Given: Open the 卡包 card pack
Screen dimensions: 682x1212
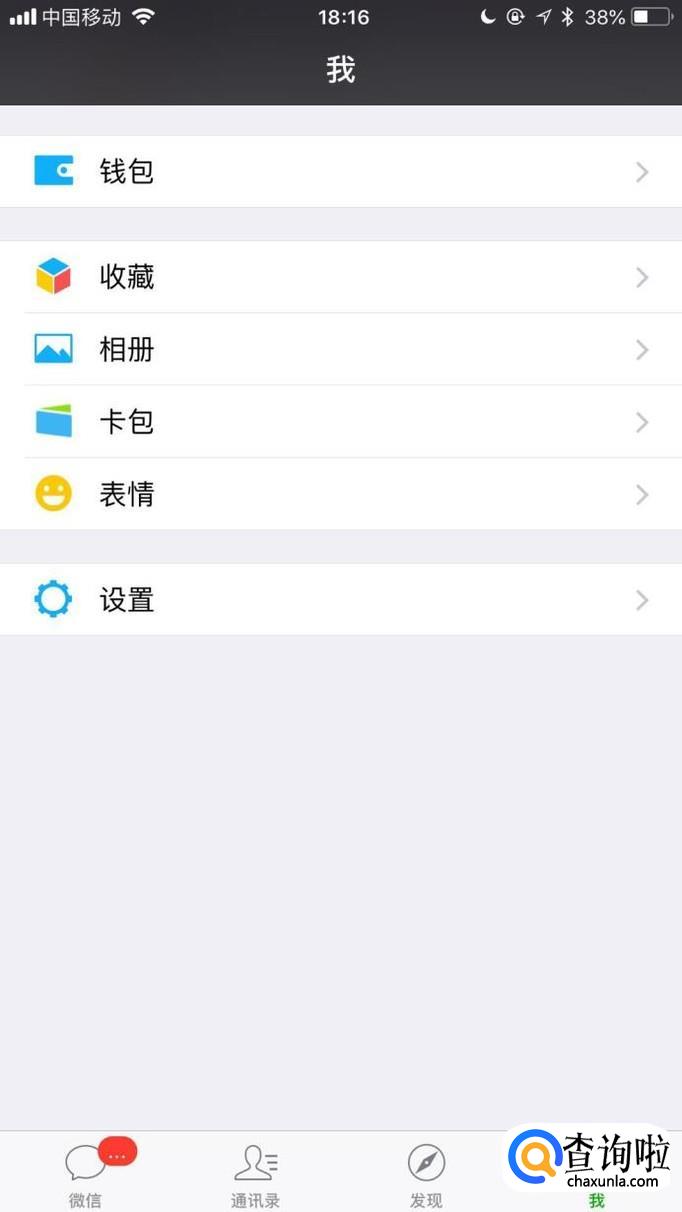Looking at the screenshot, I should 340,422.
